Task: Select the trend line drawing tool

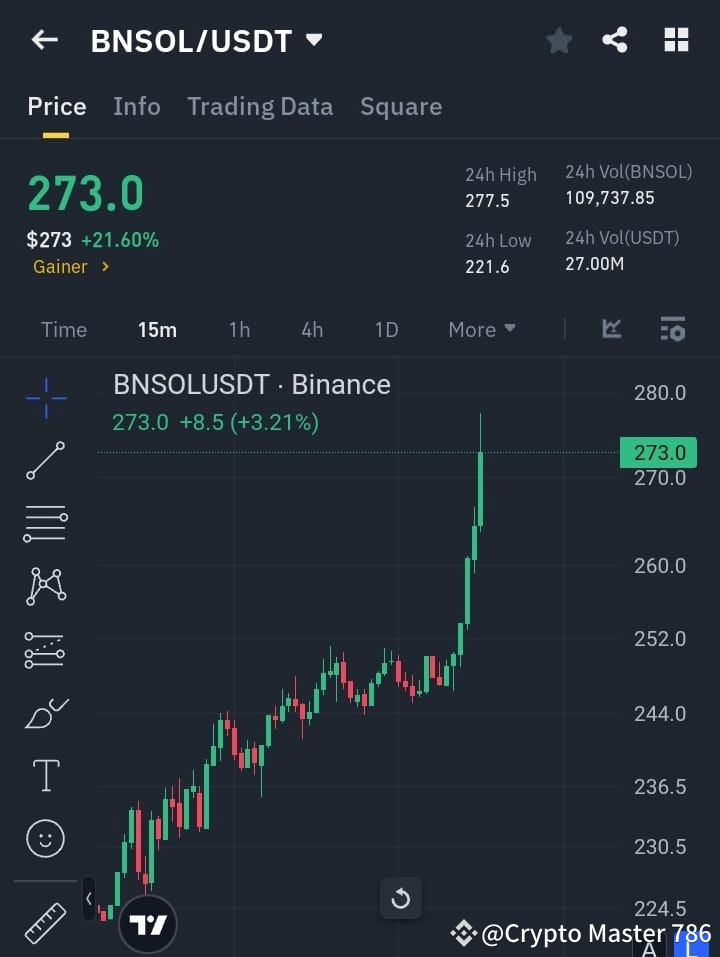Action: point(45,461)
